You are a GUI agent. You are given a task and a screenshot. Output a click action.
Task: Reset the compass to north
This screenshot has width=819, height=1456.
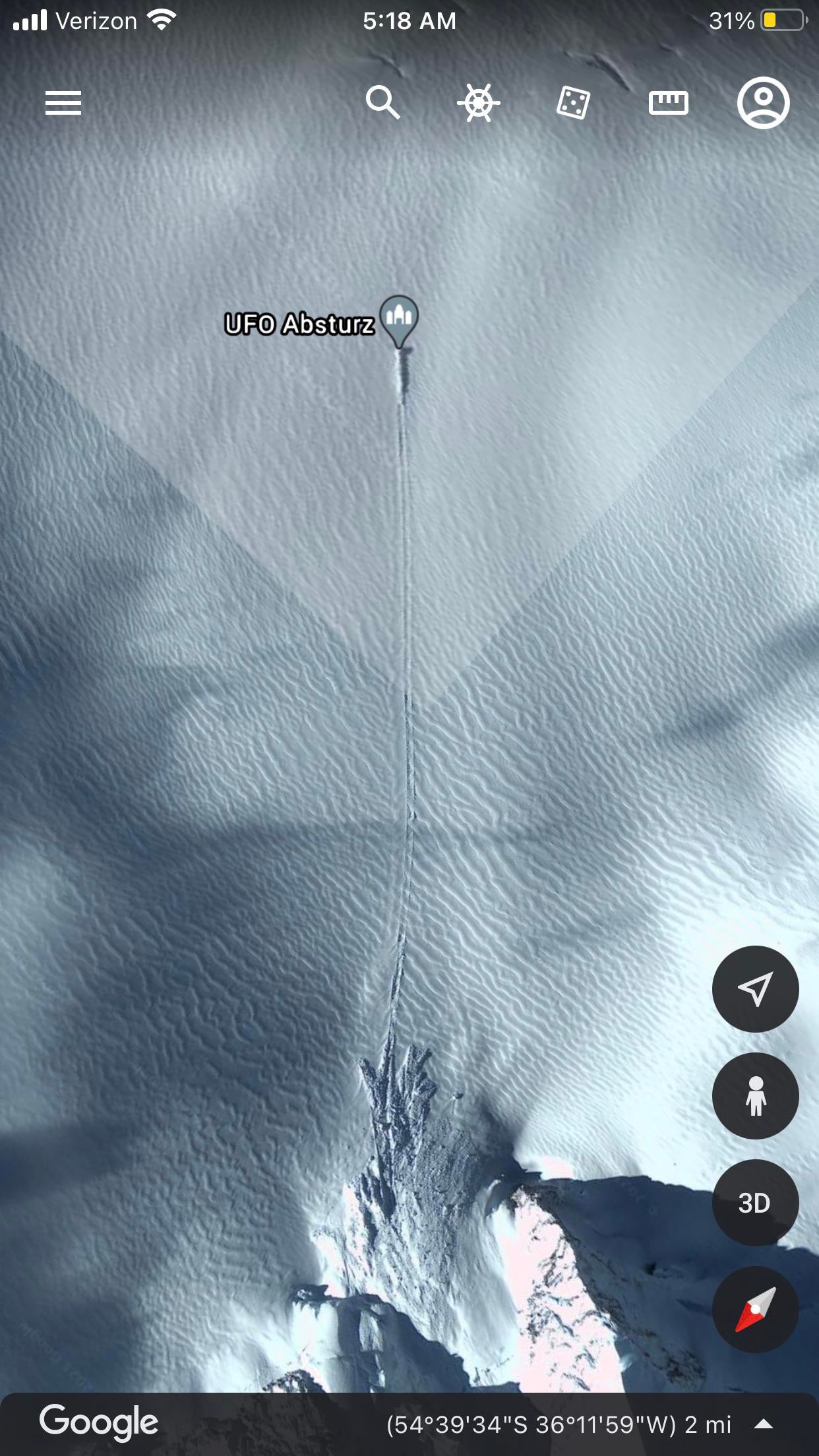click(x=755, y=1310)
